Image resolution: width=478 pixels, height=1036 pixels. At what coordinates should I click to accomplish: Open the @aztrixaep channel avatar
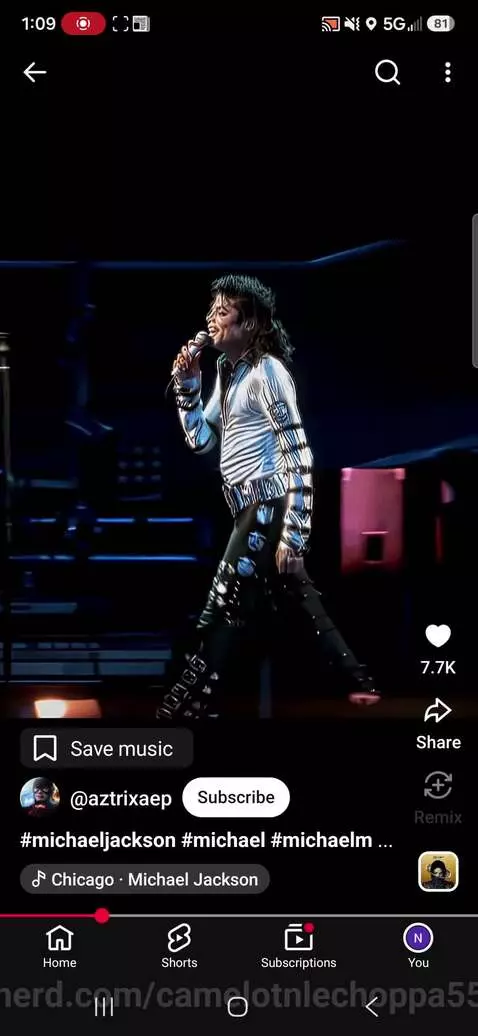point(40,797)
